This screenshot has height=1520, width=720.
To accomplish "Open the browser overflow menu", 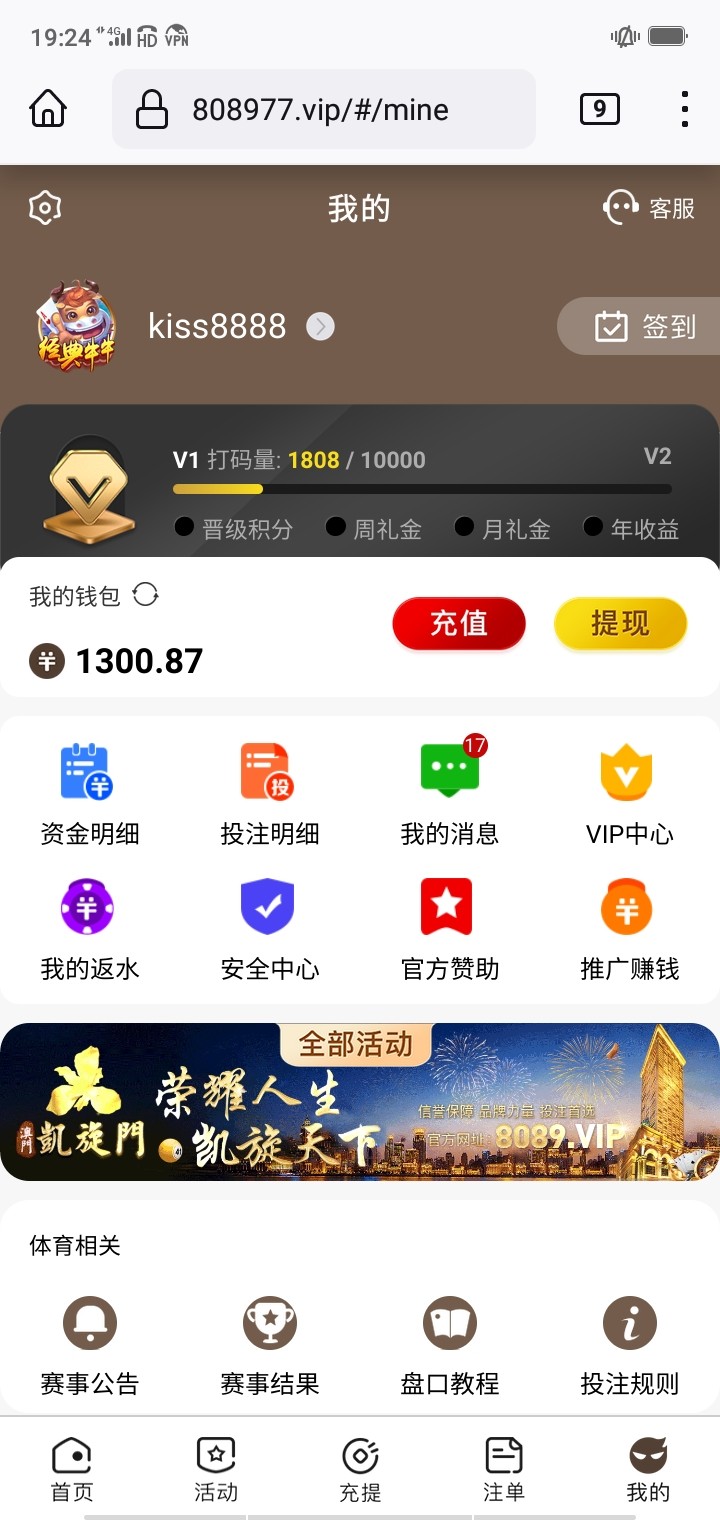I will click(684, 109).
